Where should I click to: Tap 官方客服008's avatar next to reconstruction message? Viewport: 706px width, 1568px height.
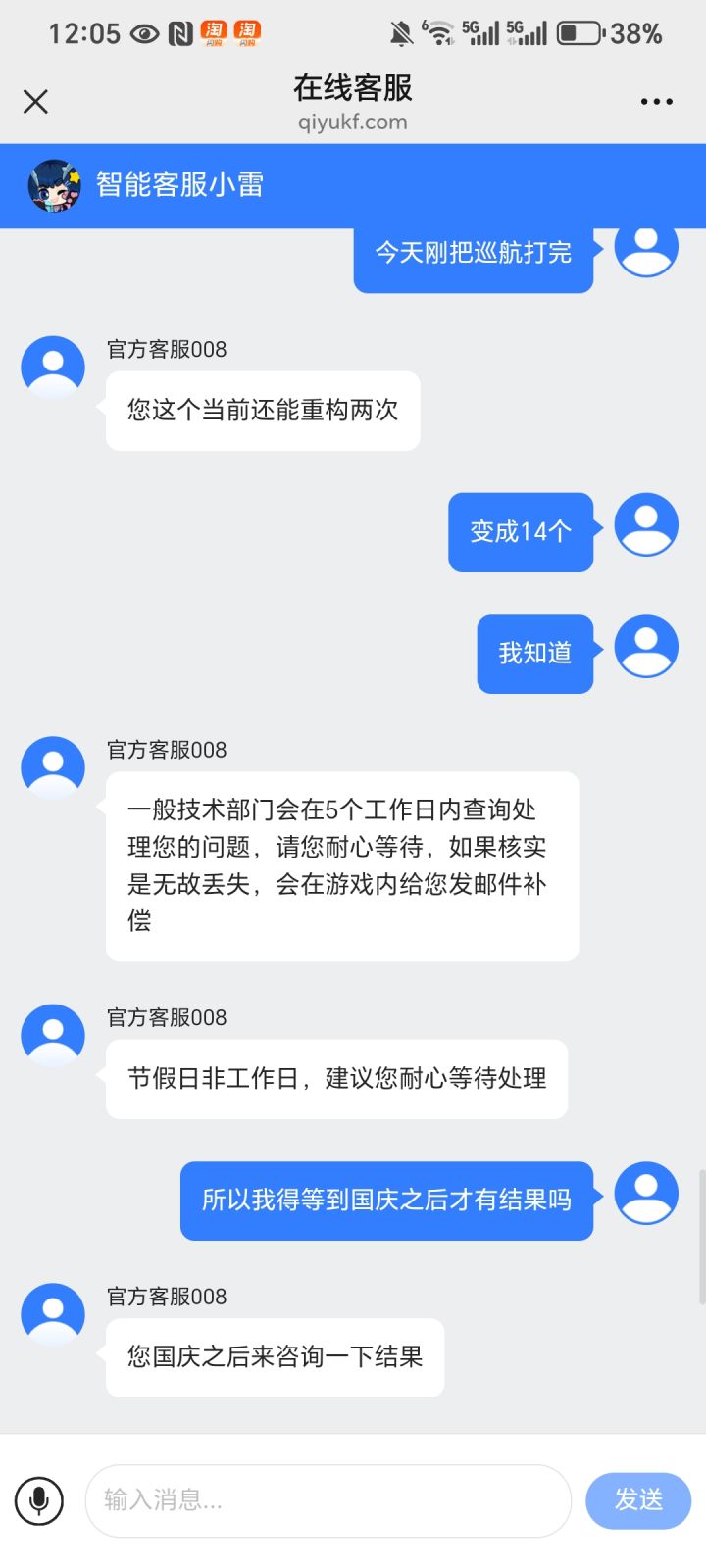(52, 366)
